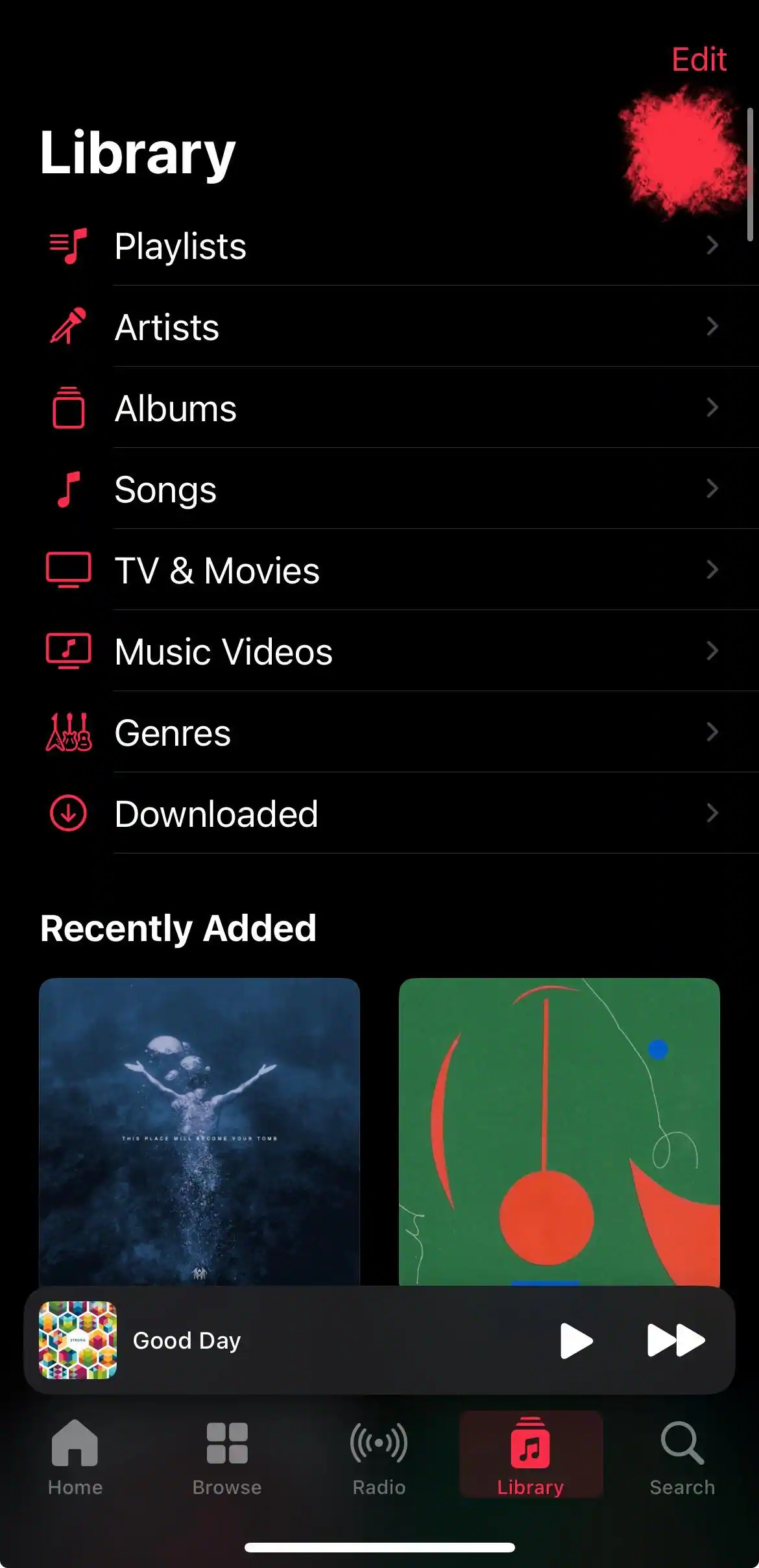The height and width of the screenshot is (1568, 759).
Task: Open the green and red abstract album
Action: pyautogui.click(x=559, y=1131)
